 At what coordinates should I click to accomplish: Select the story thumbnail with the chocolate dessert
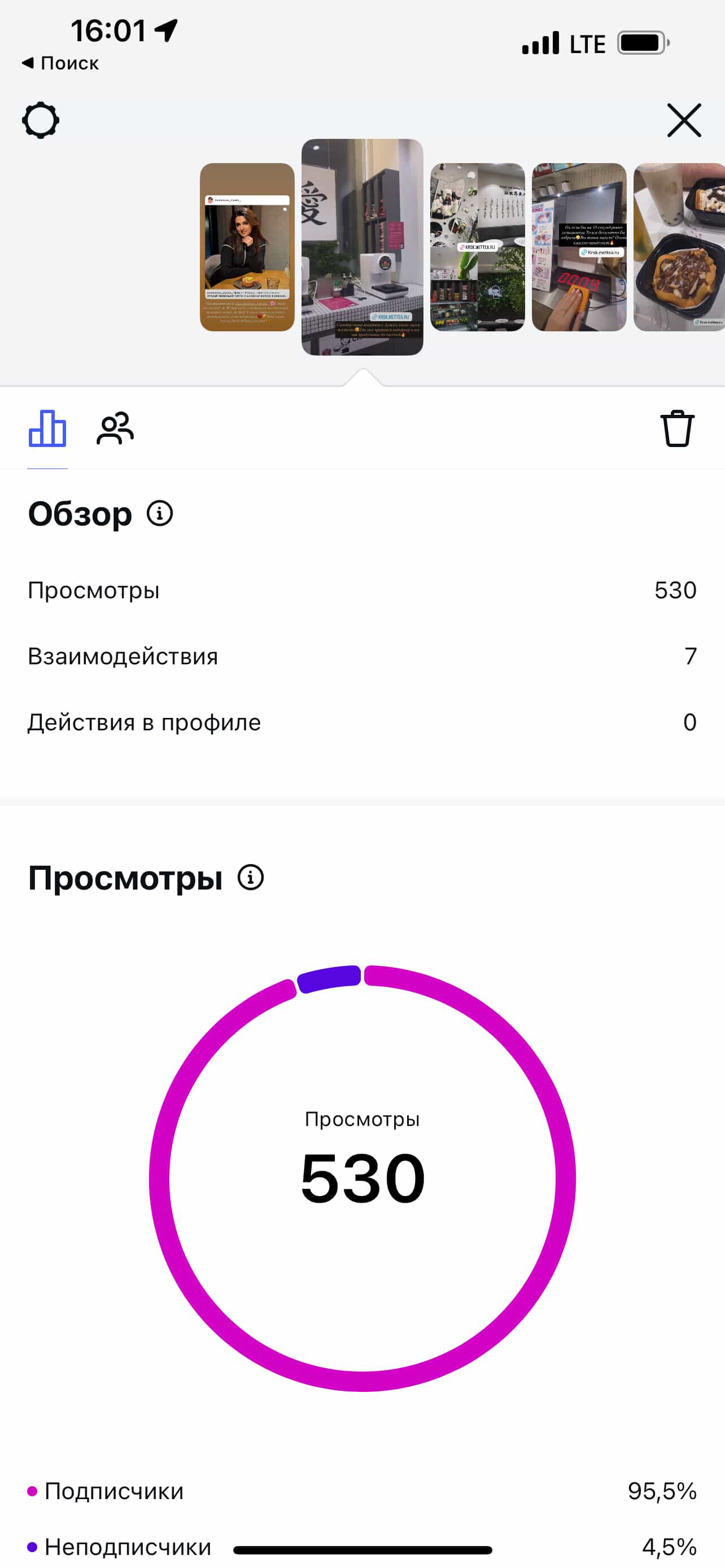(679, 247)
